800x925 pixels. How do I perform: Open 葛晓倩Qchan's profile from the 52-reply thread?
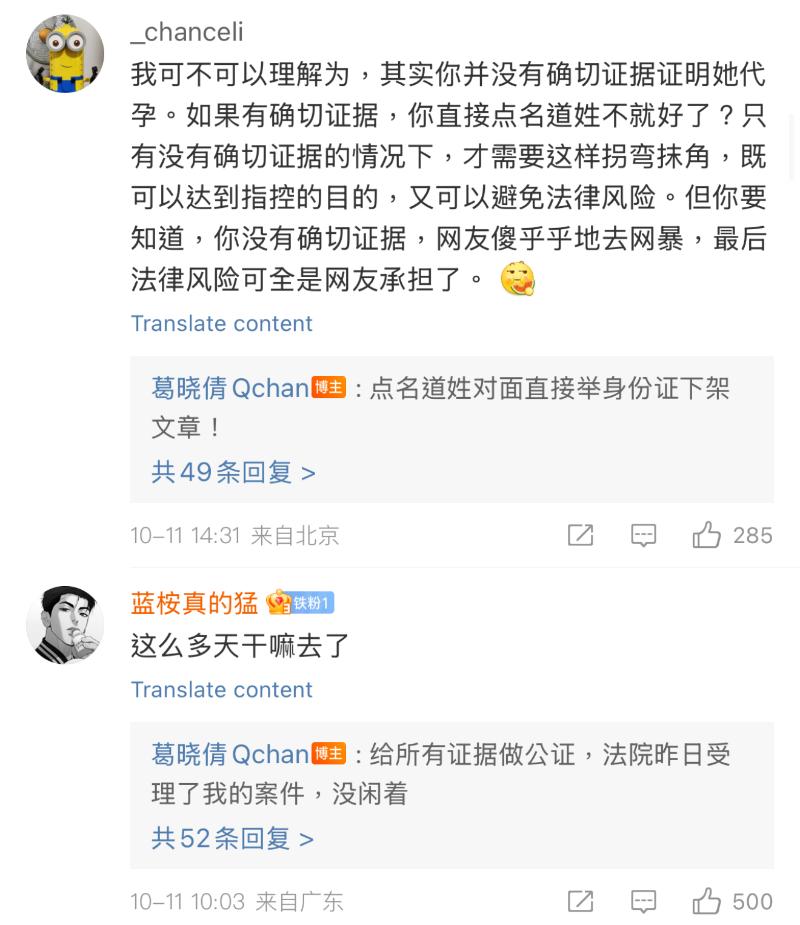tap(230, 754)
